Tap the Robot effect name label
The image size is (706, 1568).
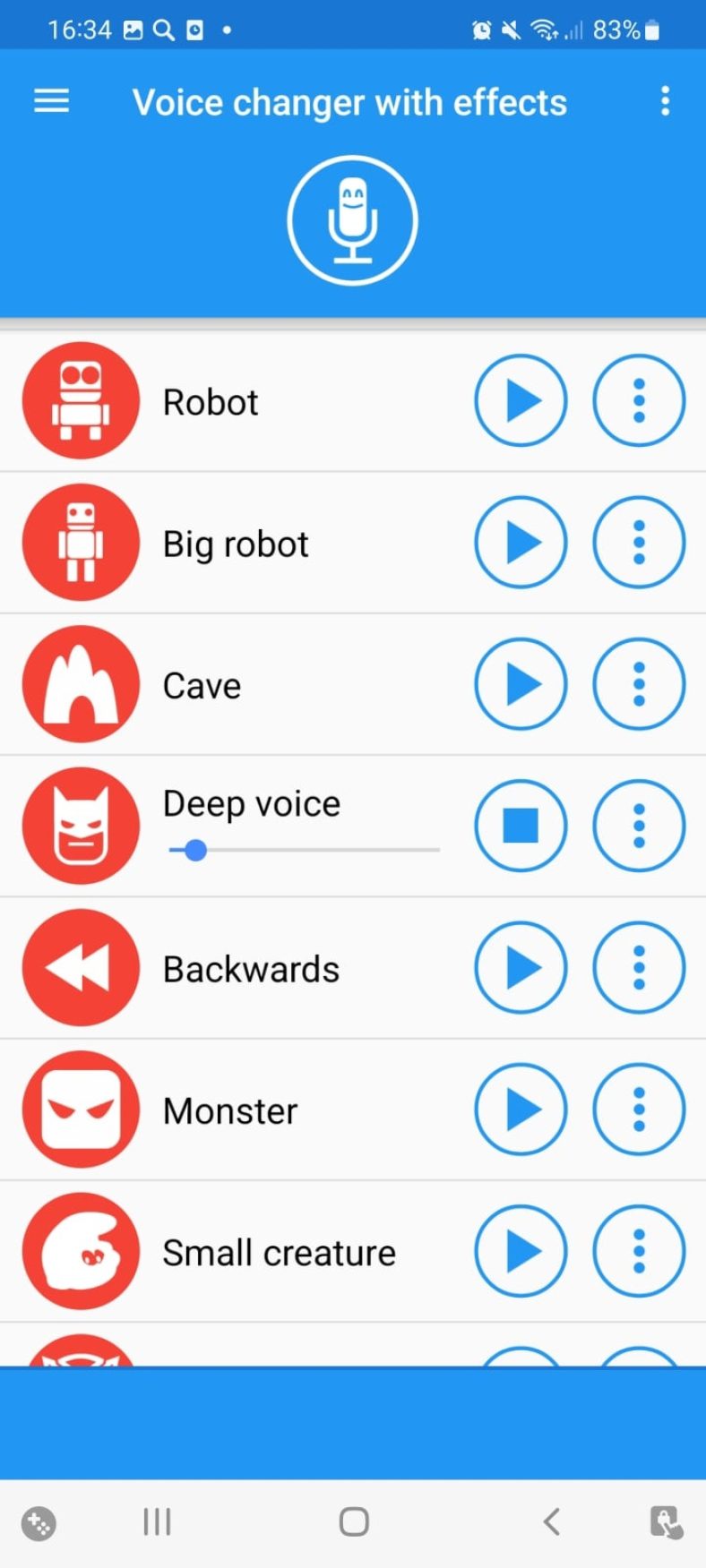pyautogui.click(x=210, y=400)
